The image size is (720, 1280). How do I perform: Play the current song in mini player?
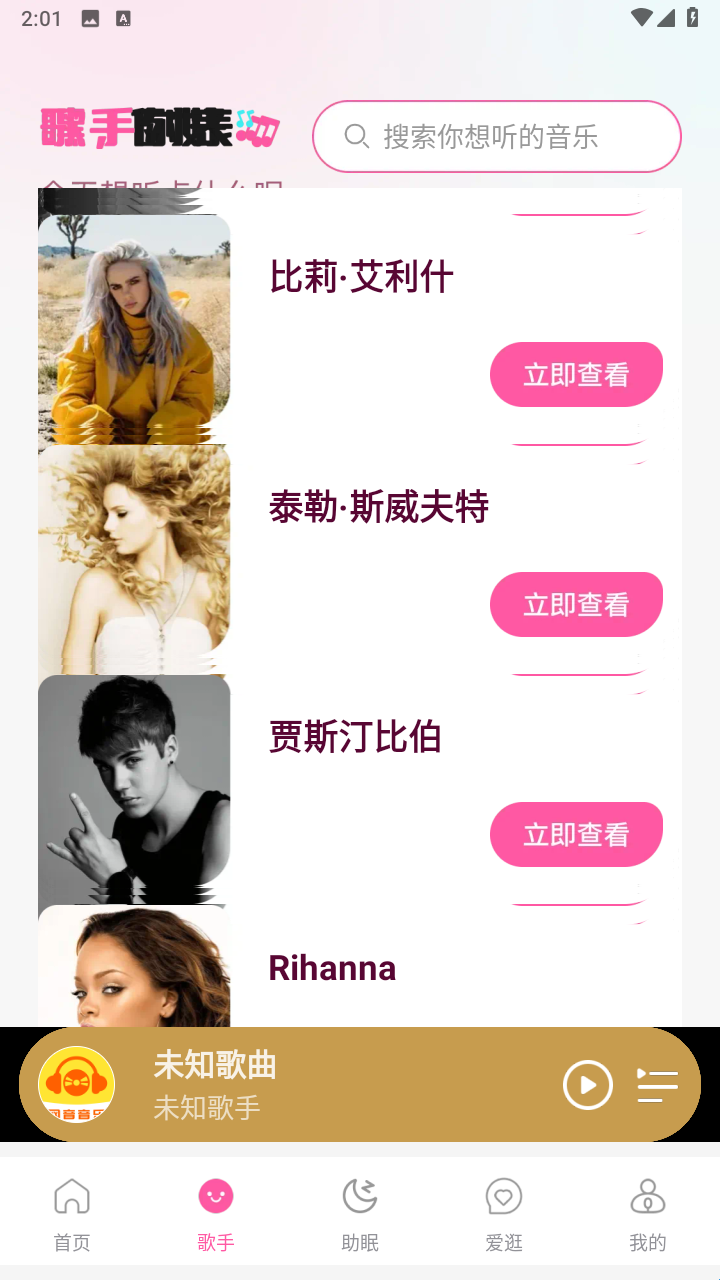[588, 1085]
